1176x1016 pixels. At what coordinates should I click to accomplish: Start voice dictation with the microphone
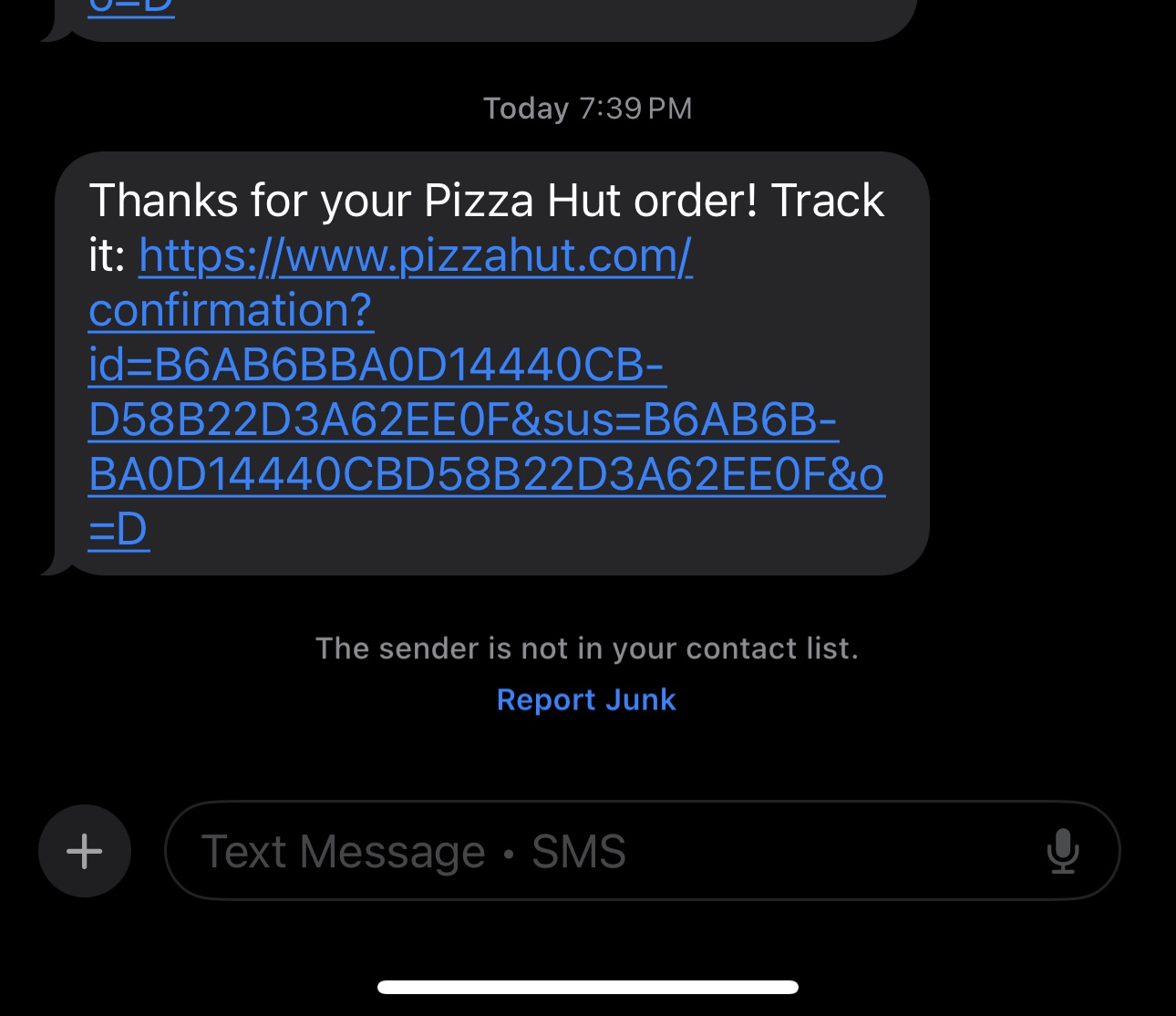coord(1062,851)
